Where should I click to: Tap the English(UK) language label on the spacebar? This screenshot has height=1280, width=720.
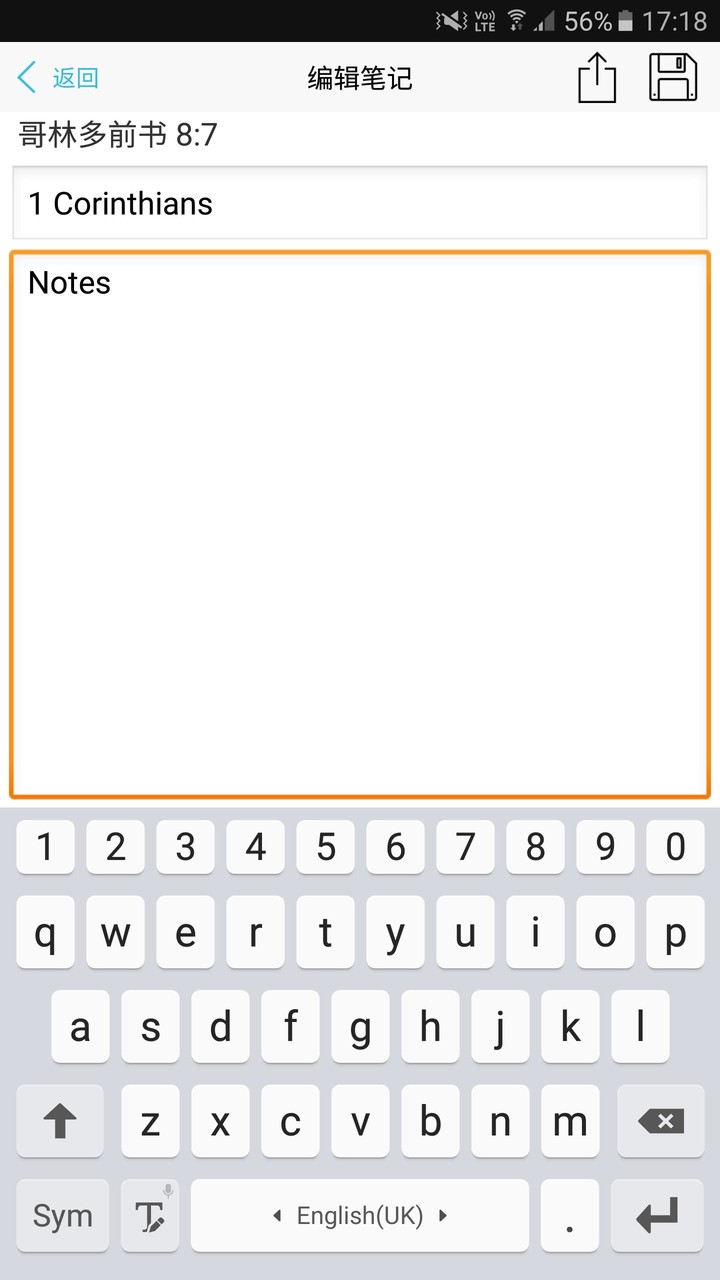click(360, 1215)
